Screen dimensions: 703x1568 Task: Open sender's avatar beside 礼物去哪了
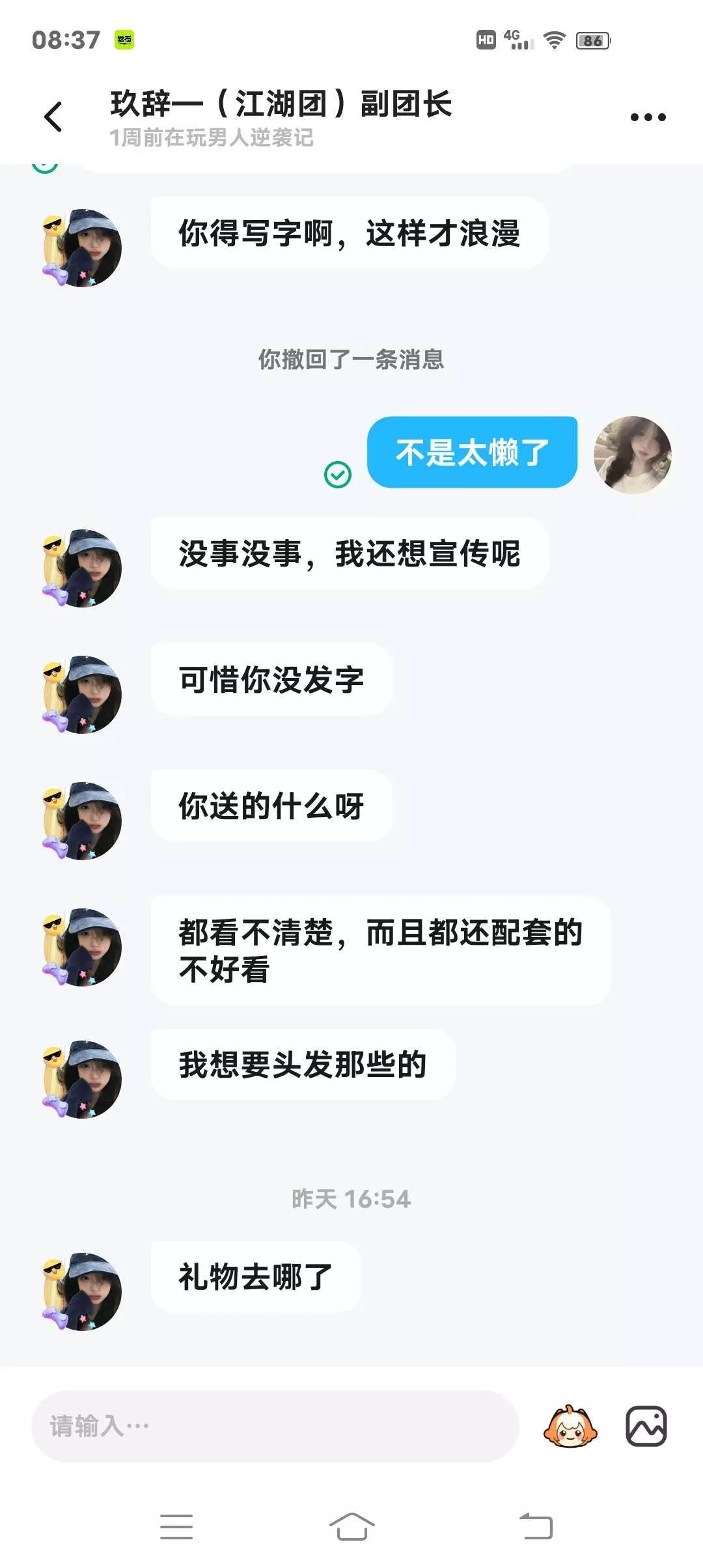click(x=83, y=1291)
